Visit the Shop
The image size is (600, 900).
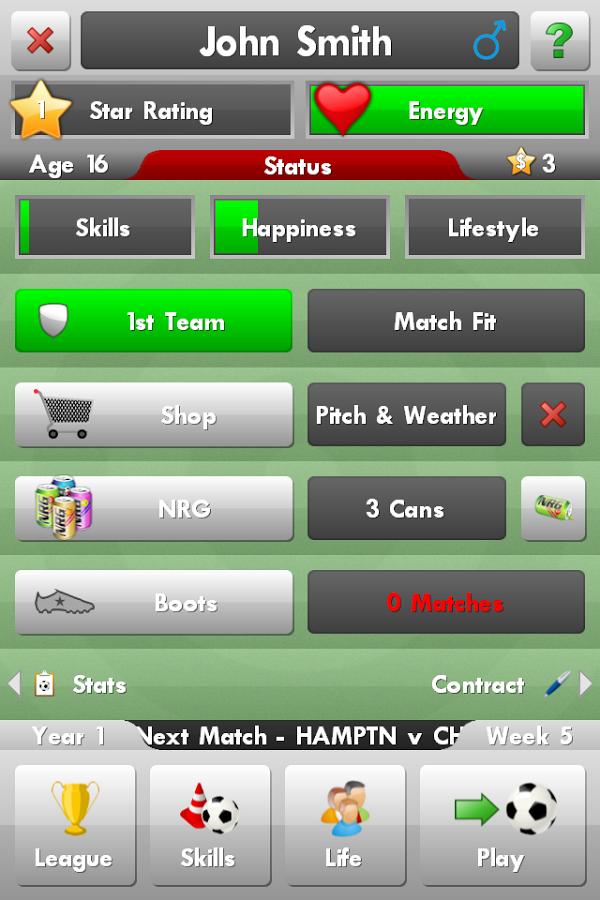click(x=154, y=414)
